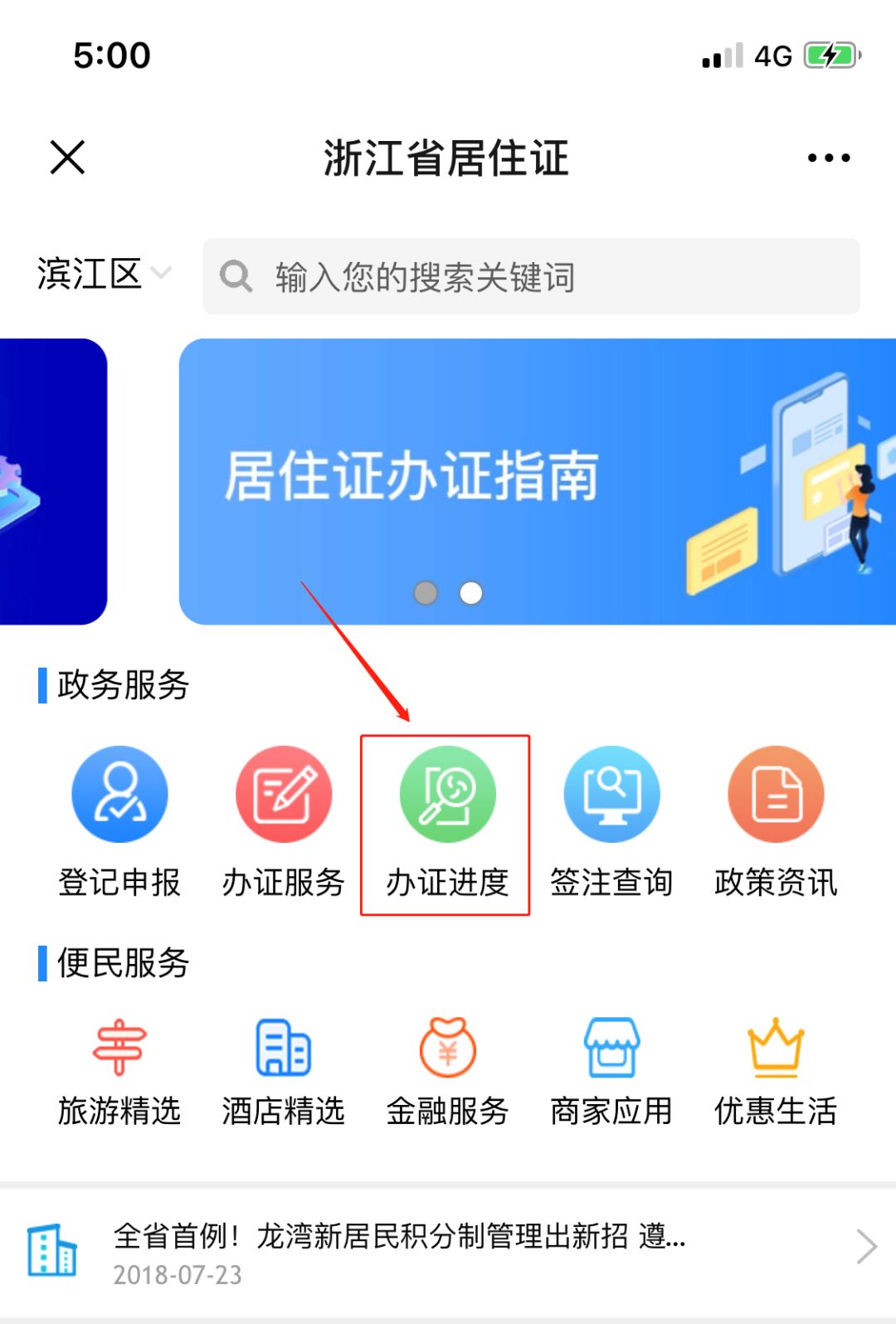The width and height of the screenshot is (896, 1324).
Task: Tap the keyword search box
Action: pyautogui.click(x=531, y=277)
